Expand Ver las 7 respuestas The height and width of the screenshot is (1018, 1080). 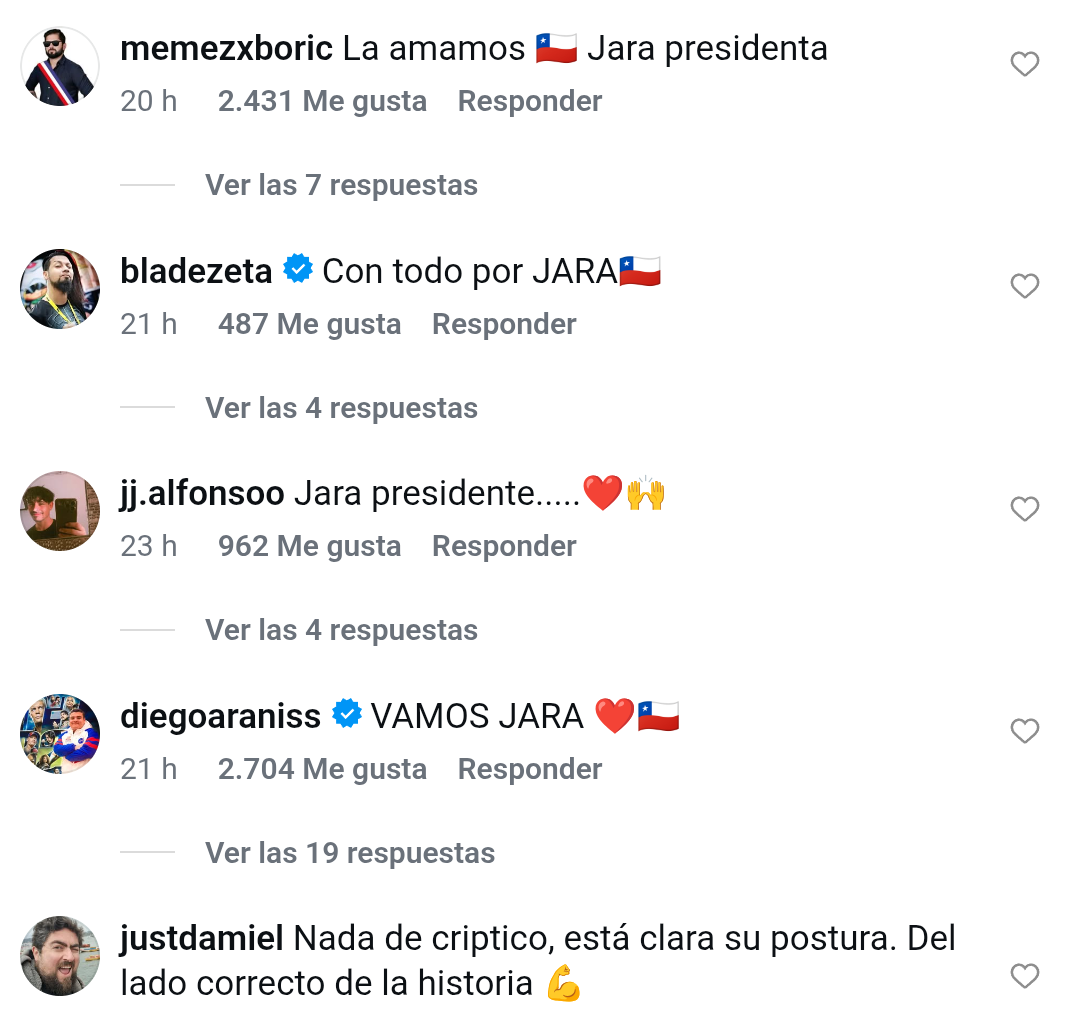coord(341,186)
